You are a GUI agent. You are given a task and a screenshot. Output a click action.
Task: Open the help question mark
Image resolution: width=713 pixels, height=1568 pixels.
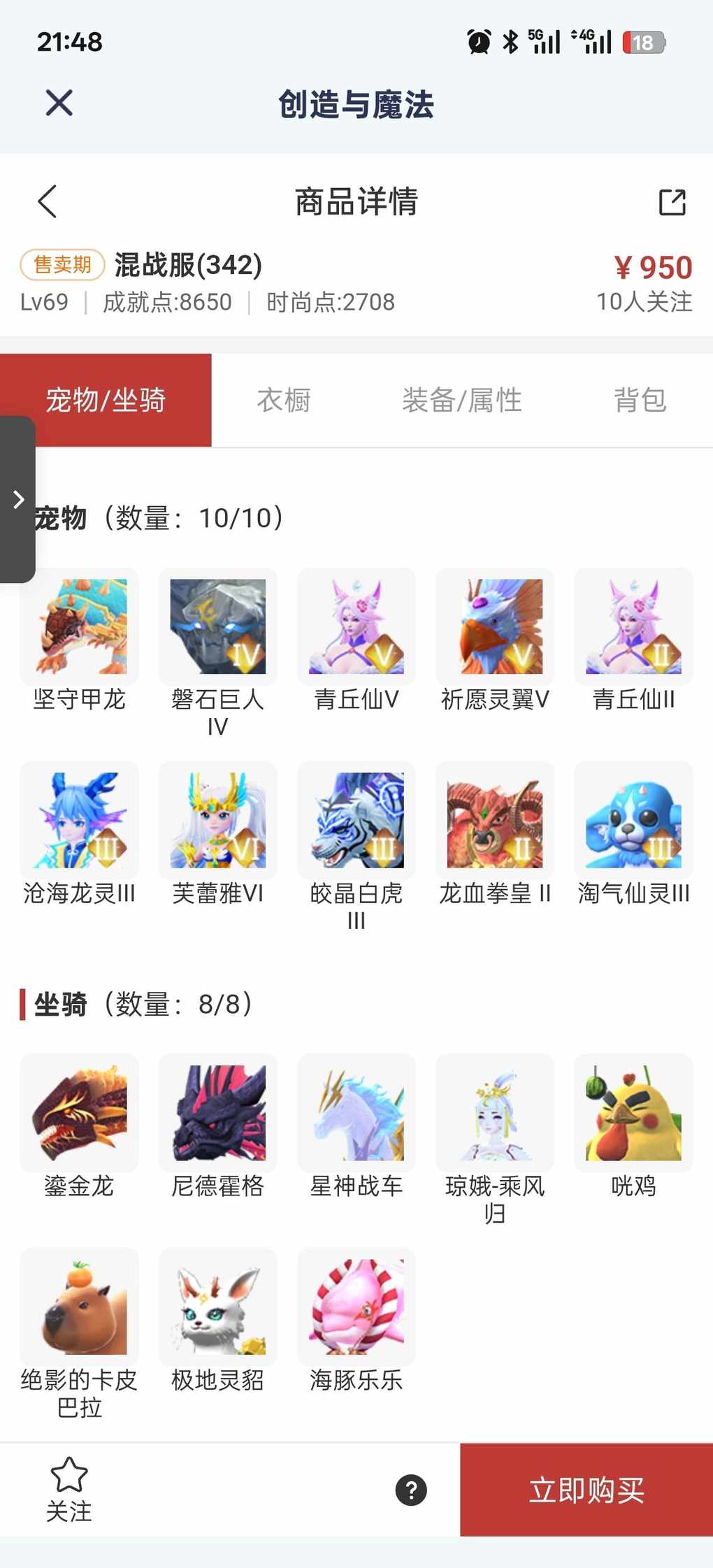pos(411,1490)
